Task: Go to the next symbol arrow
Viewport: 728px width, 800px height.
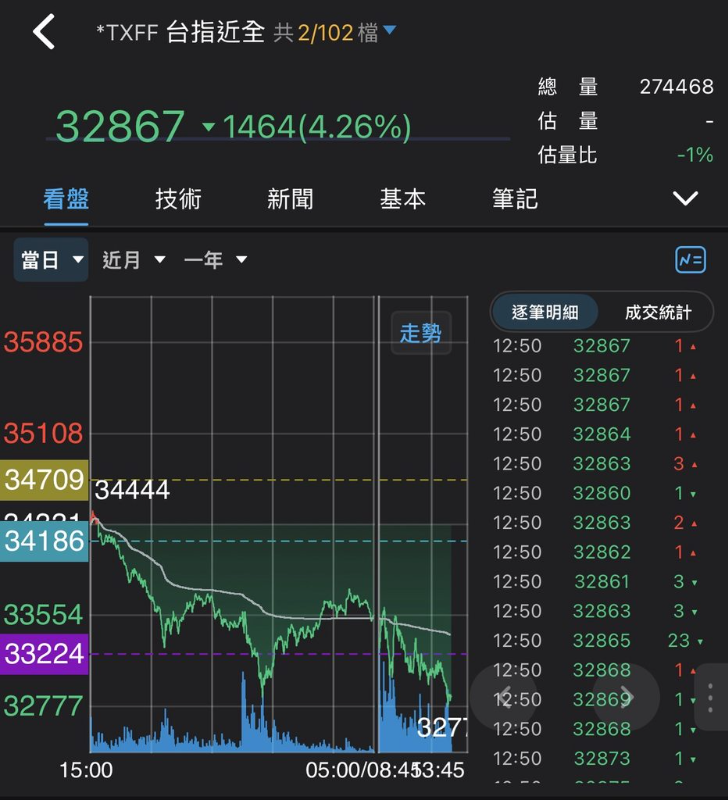Action: click(x=626, y=696)
